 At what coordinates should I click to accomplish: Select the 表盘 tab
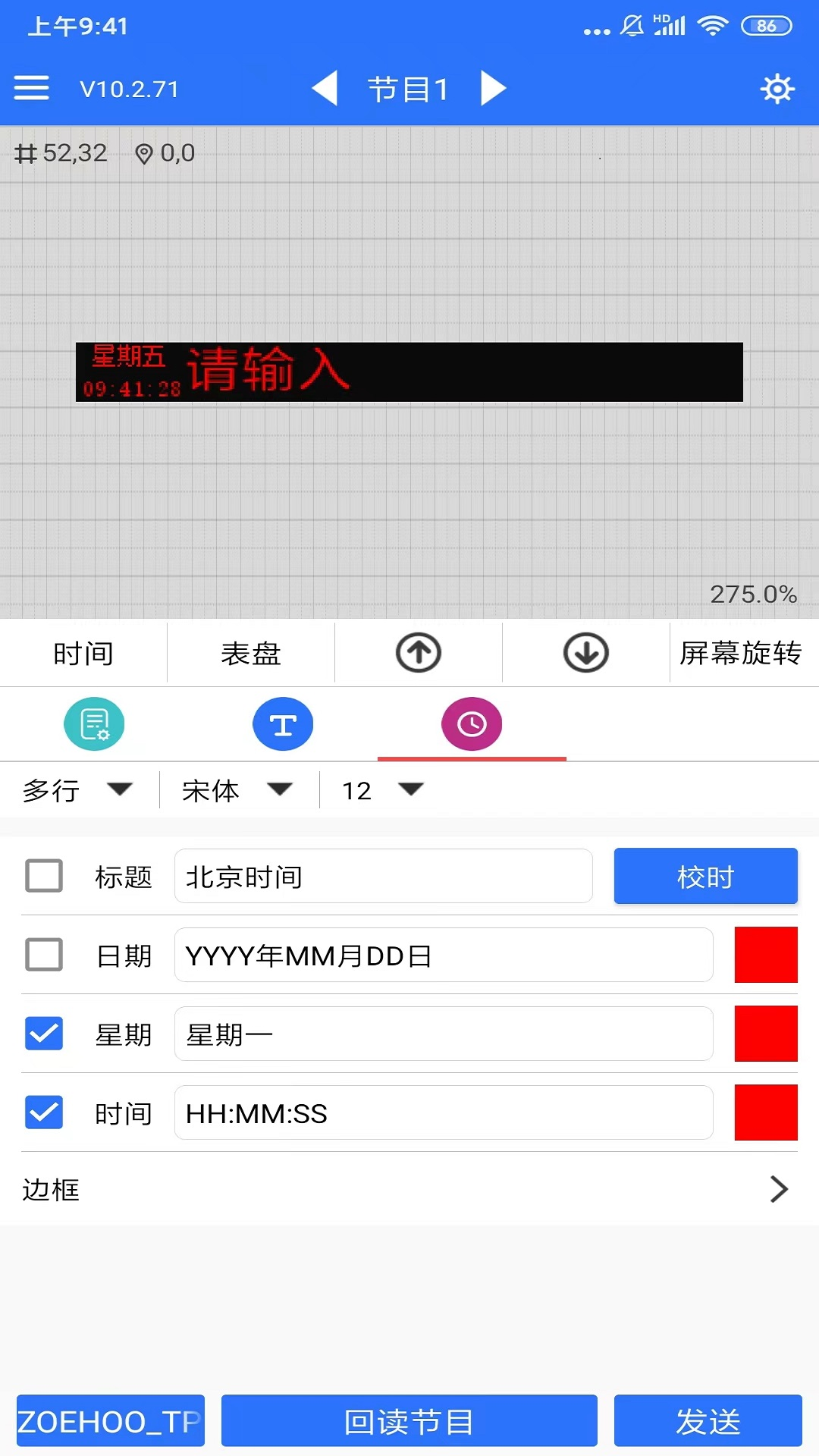click(250, 652)
